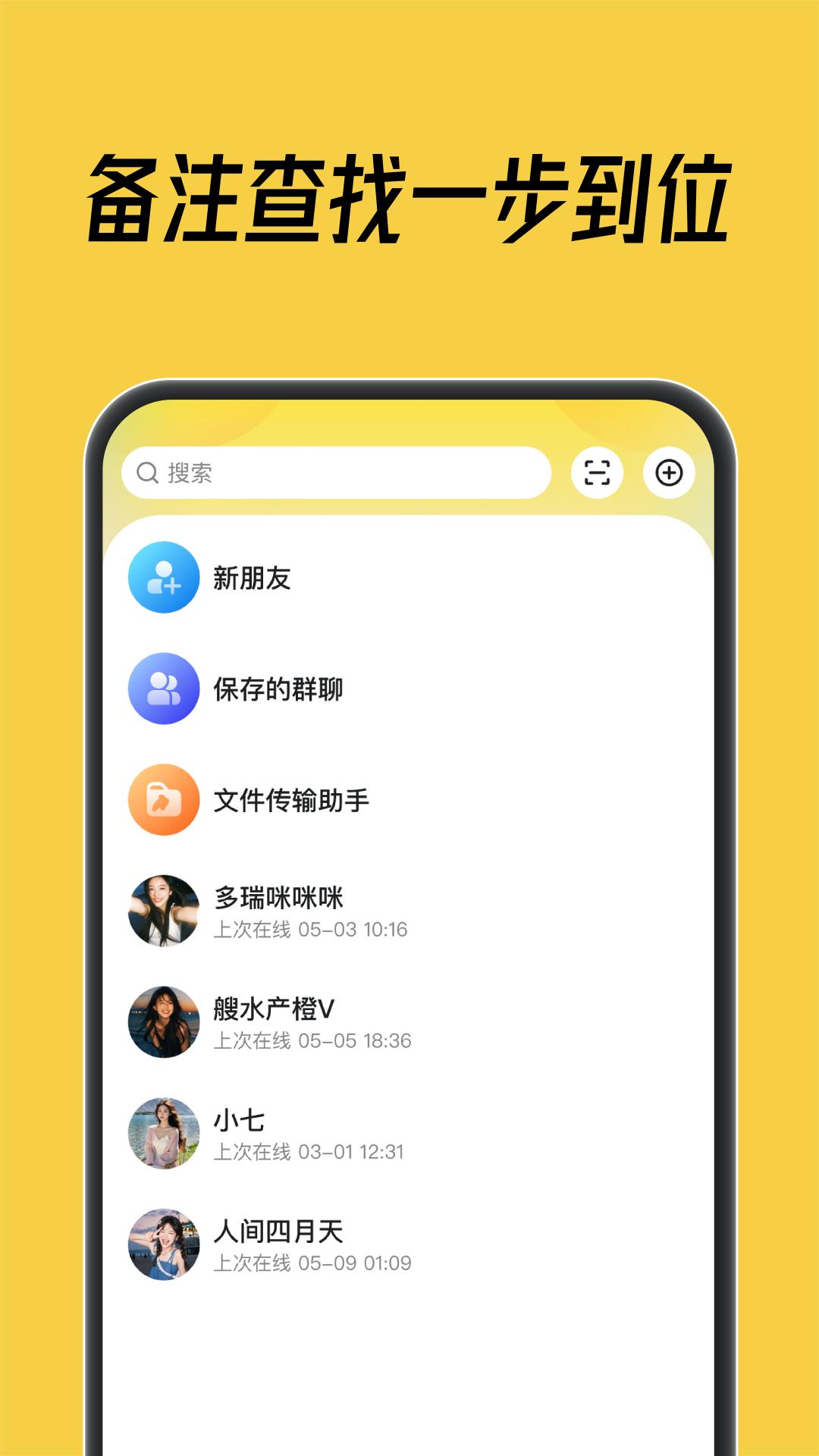Open 新朋友 via its blue person icon
This screenshot has width=819, height=1456.
[x=163, y=579]
